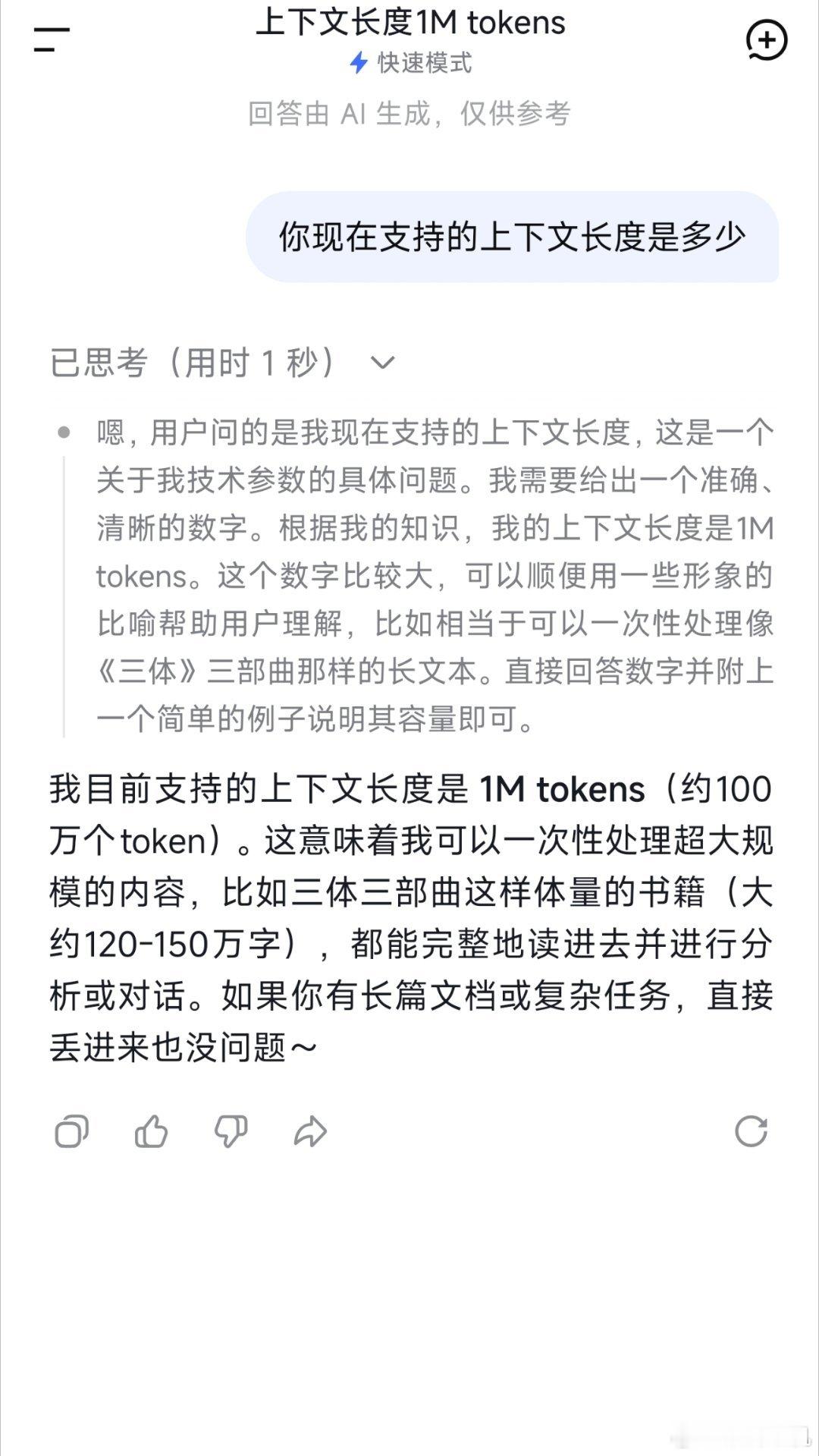The image size is (819, 1456).
Task: Tap the lightning icon beside 快速模式
Action: click(x=359, y=64)
